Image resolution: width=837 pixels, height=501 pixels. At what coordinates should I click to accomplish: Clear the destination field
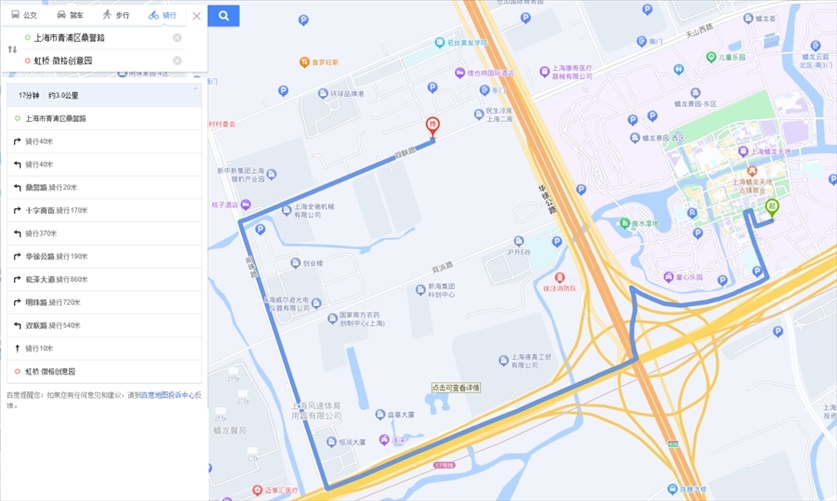pos(177,61)
